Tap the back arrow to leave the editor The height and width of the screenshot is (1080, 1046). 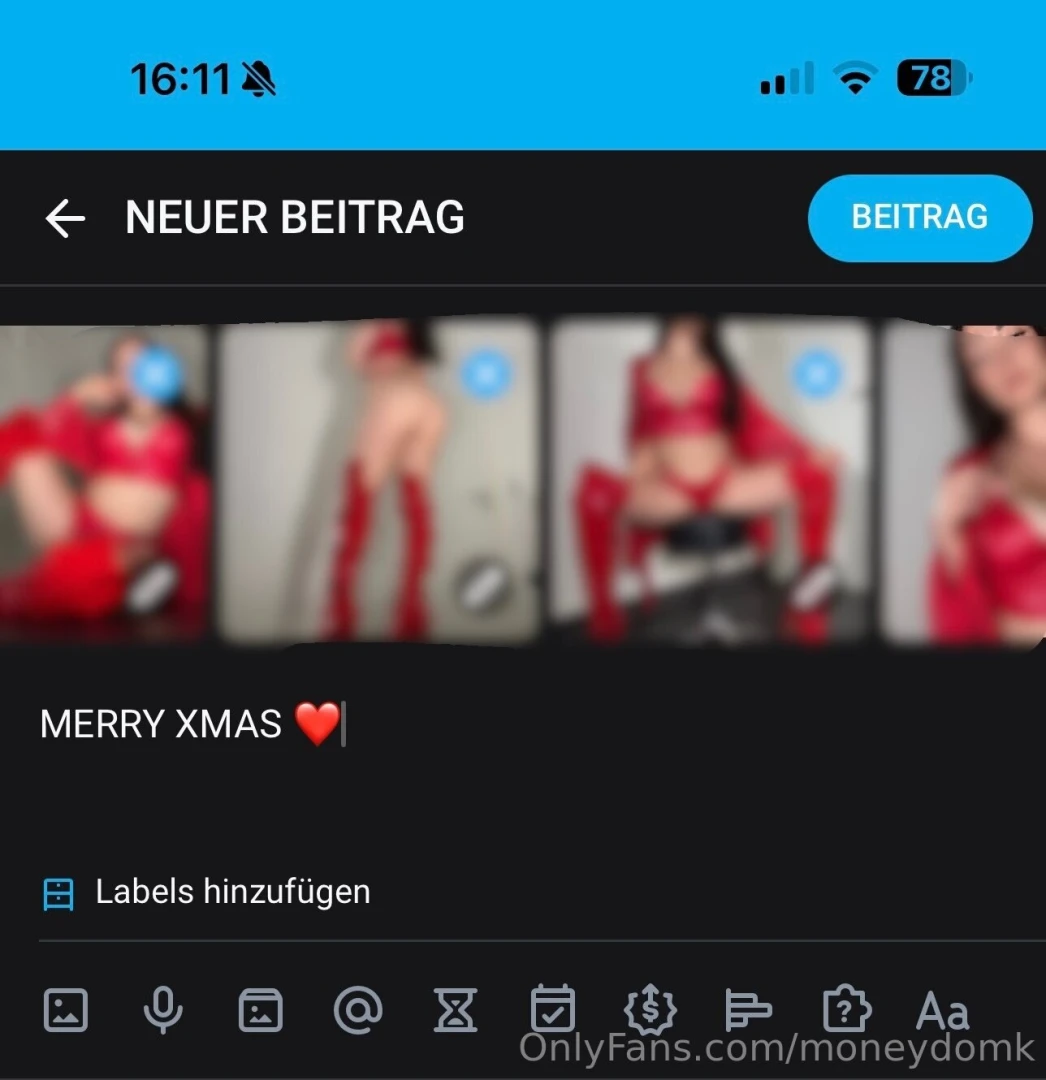[x=64, y=218]
